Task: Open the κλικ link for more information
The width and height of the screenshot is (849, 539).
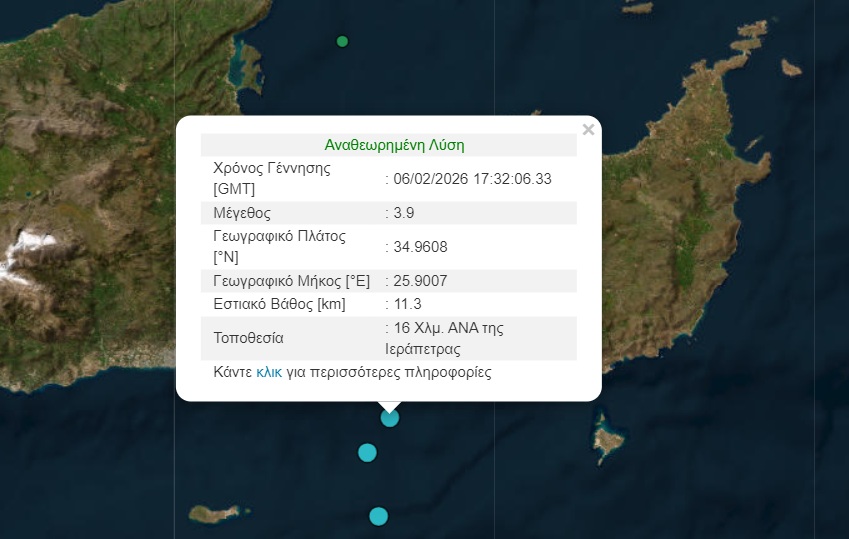Action: tap(269, 372)
